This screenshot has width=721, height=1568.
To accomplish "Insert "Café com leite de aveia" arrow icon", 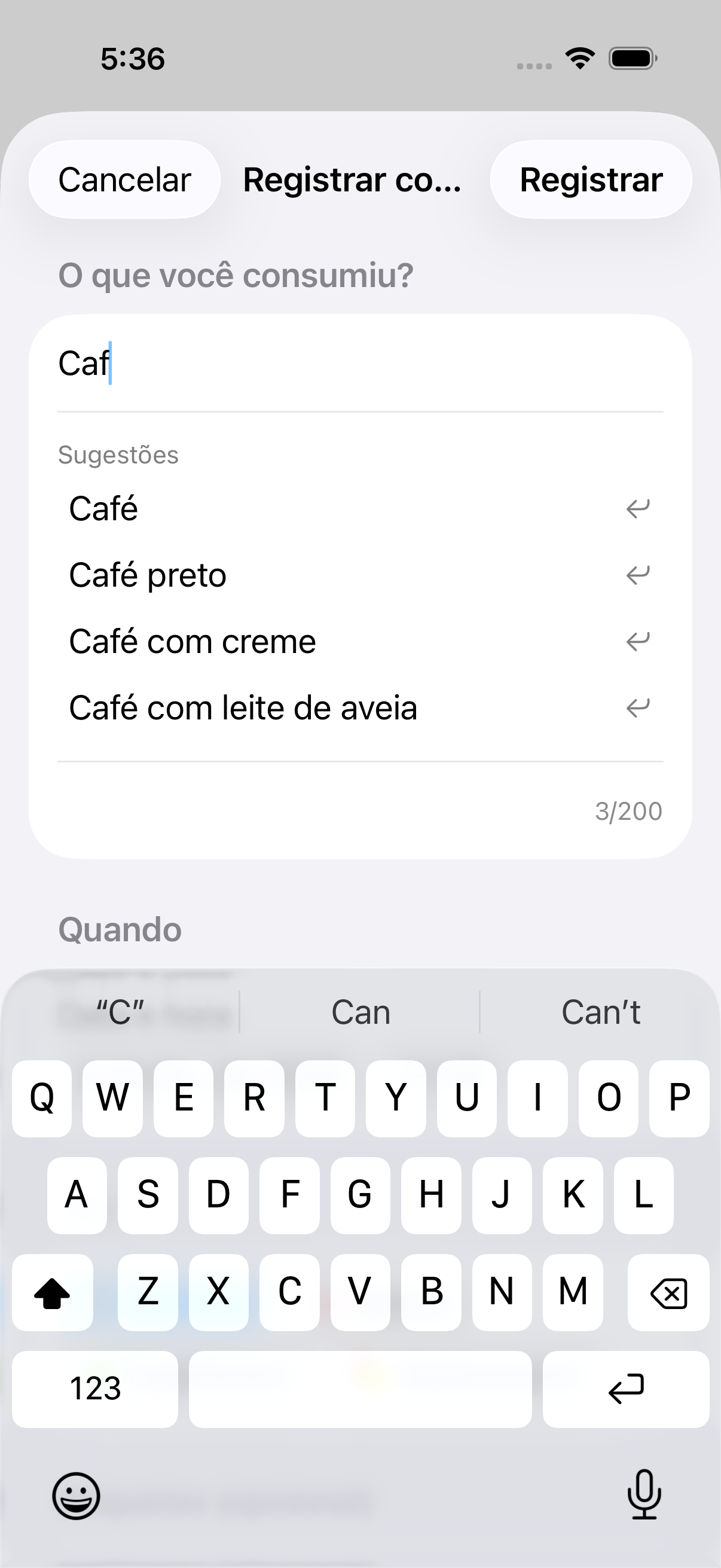I will click(x=637, y=708).
